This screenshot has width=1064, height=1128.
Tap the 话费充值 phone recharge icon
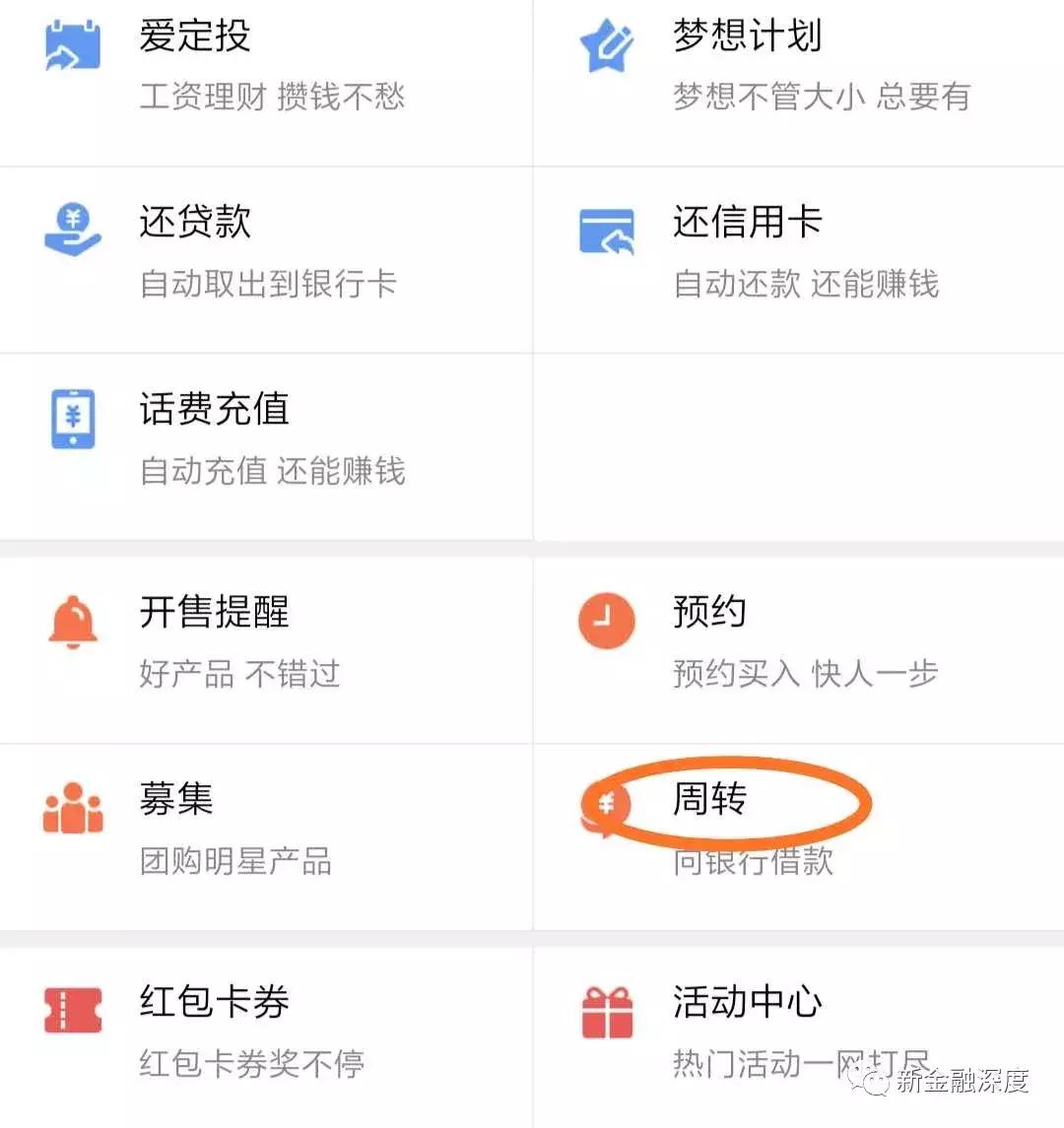pos(72,418)
